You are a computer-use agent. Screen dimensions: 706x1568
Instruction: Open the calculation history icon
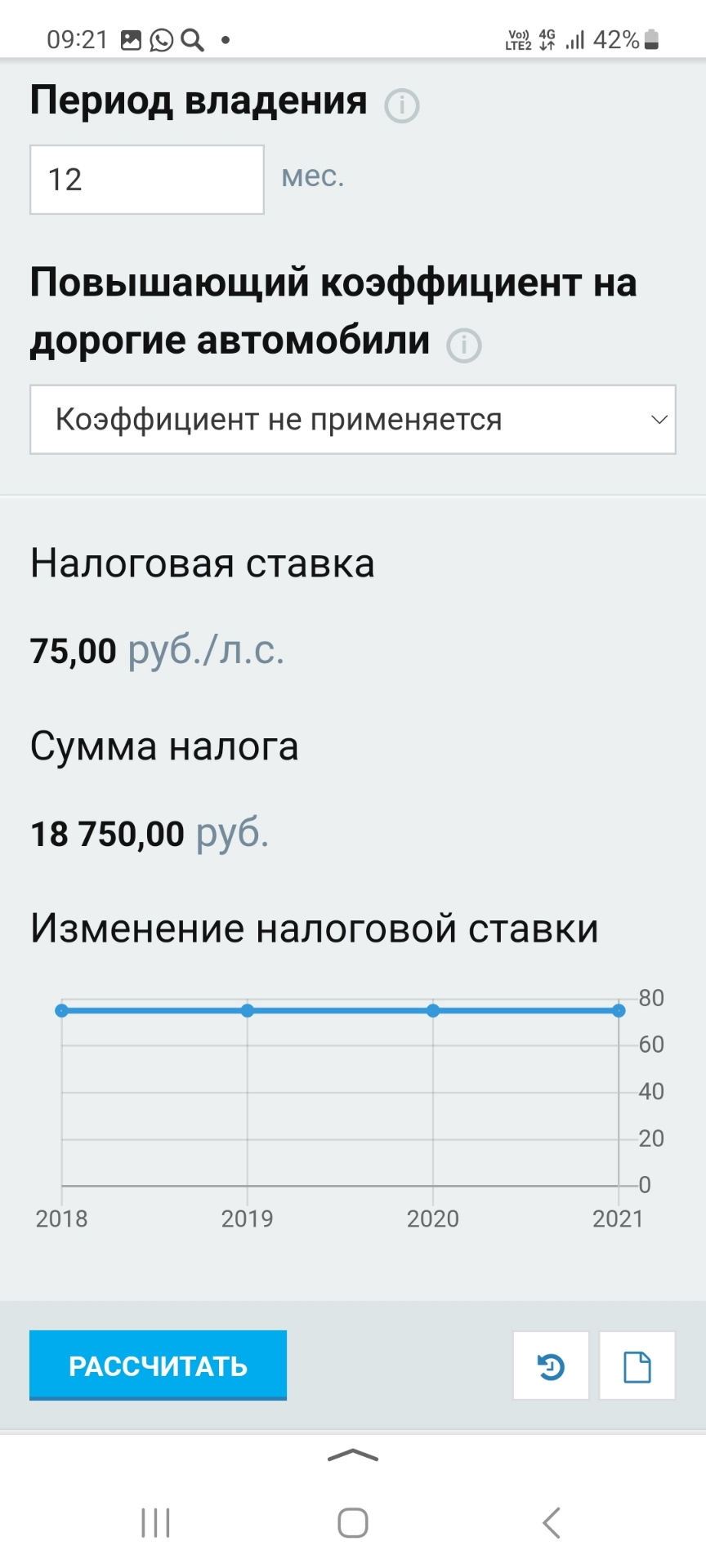[551, 1366]
